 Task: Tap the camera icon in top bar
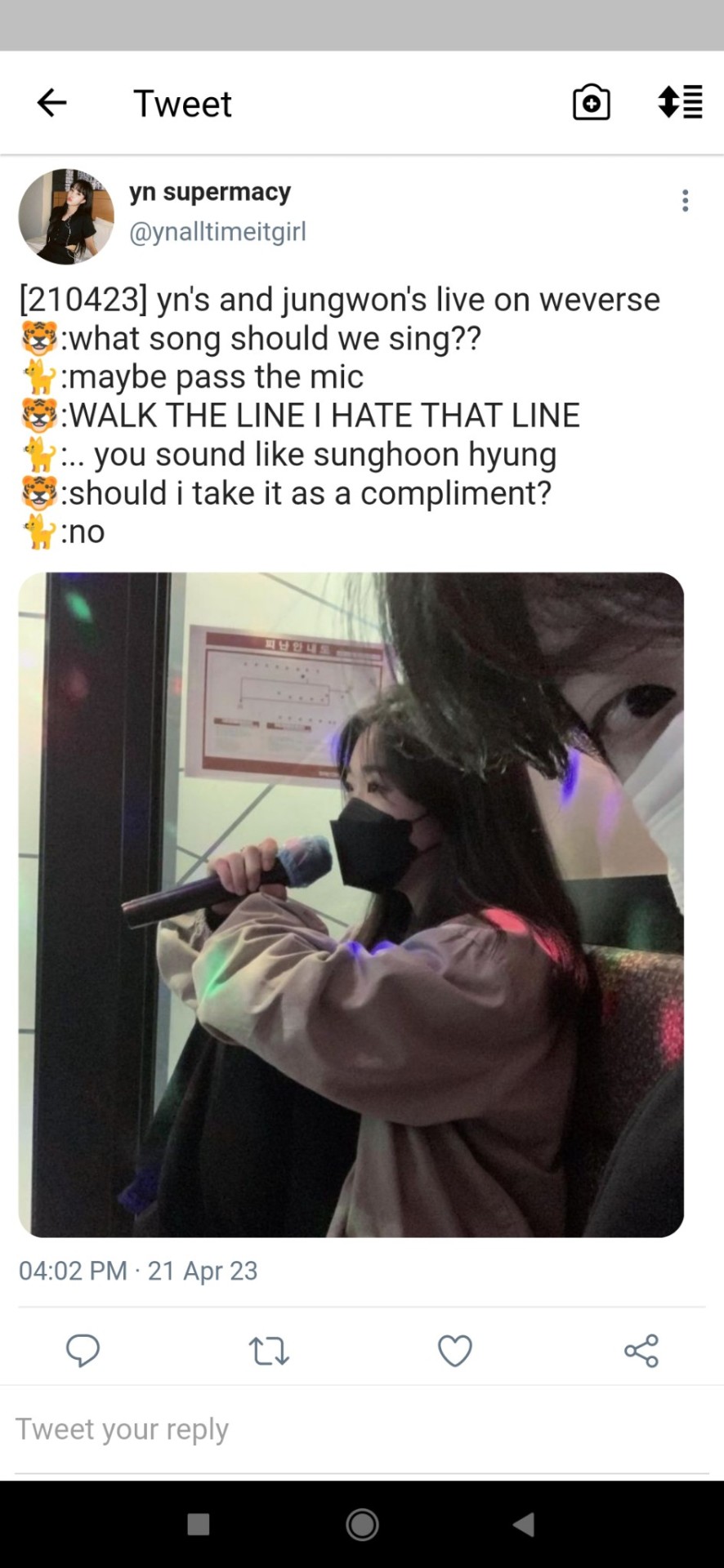click(x=591, y=103)
